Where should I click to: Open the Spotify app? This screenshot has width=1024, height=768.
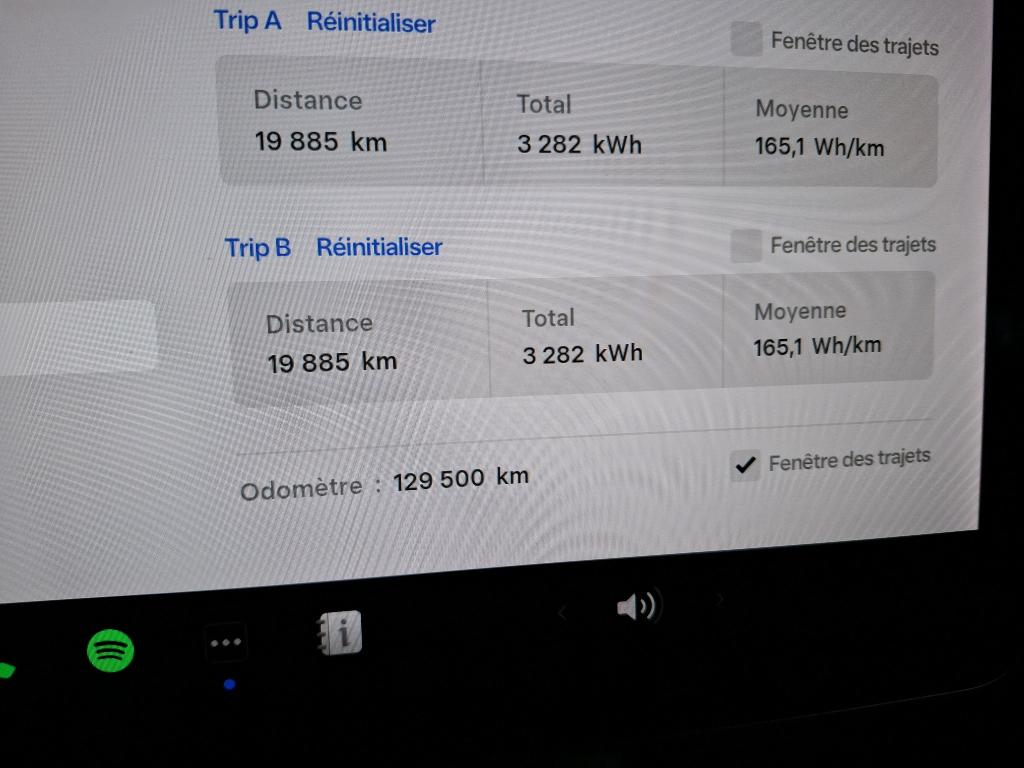pos(111,651)
